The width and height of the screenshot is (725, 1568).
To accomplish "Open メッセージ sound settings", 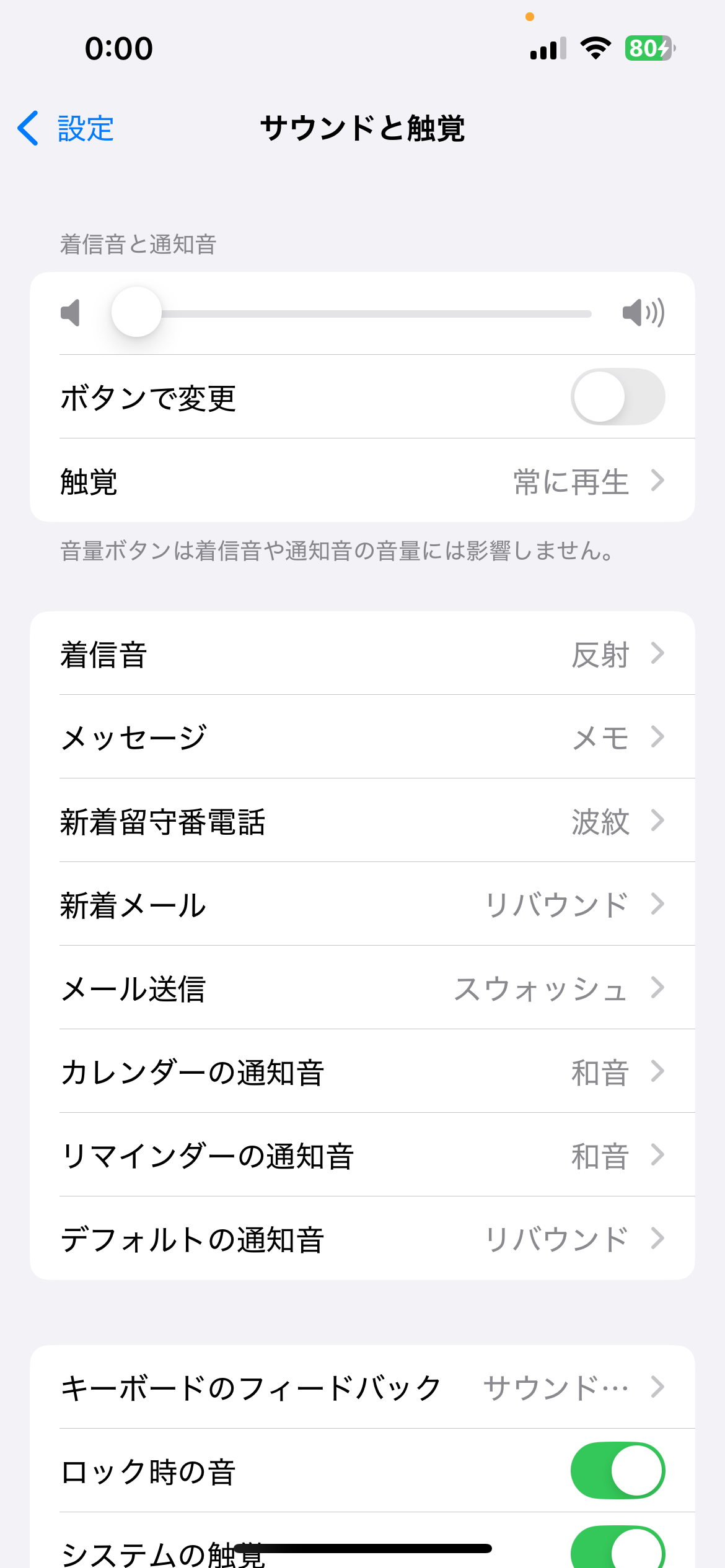I will tap(362, 738).
